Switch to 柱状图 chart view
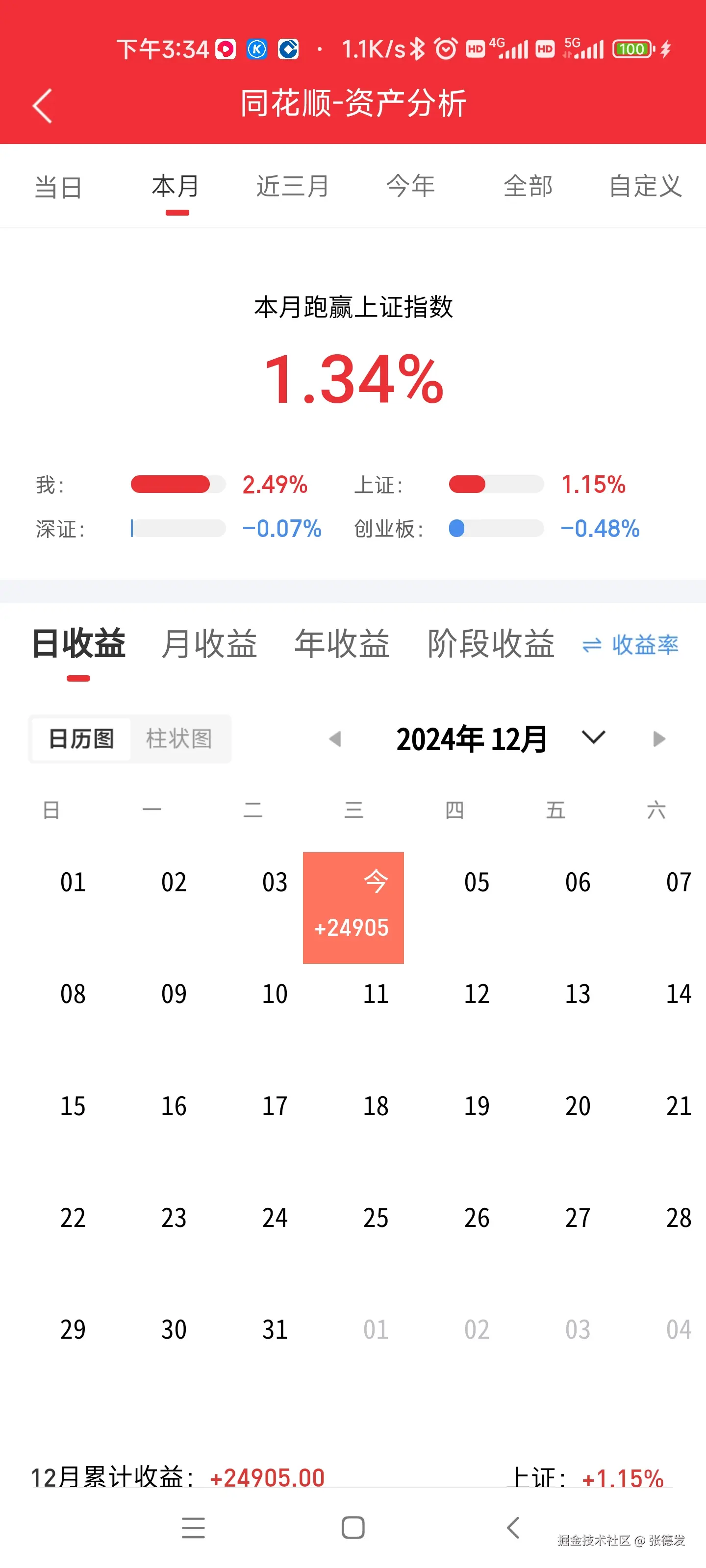 point(180,739)
